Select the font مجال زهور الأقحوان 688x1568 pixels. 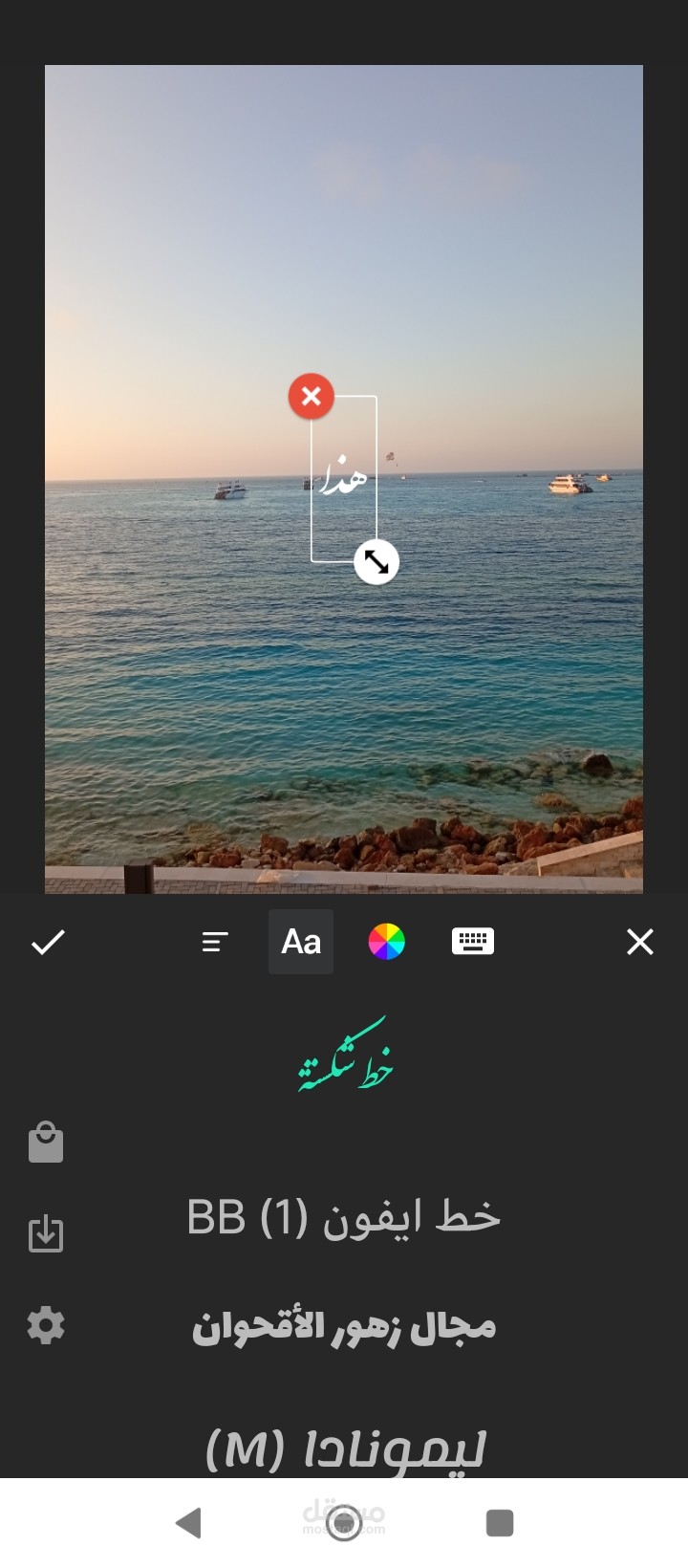344,1327
